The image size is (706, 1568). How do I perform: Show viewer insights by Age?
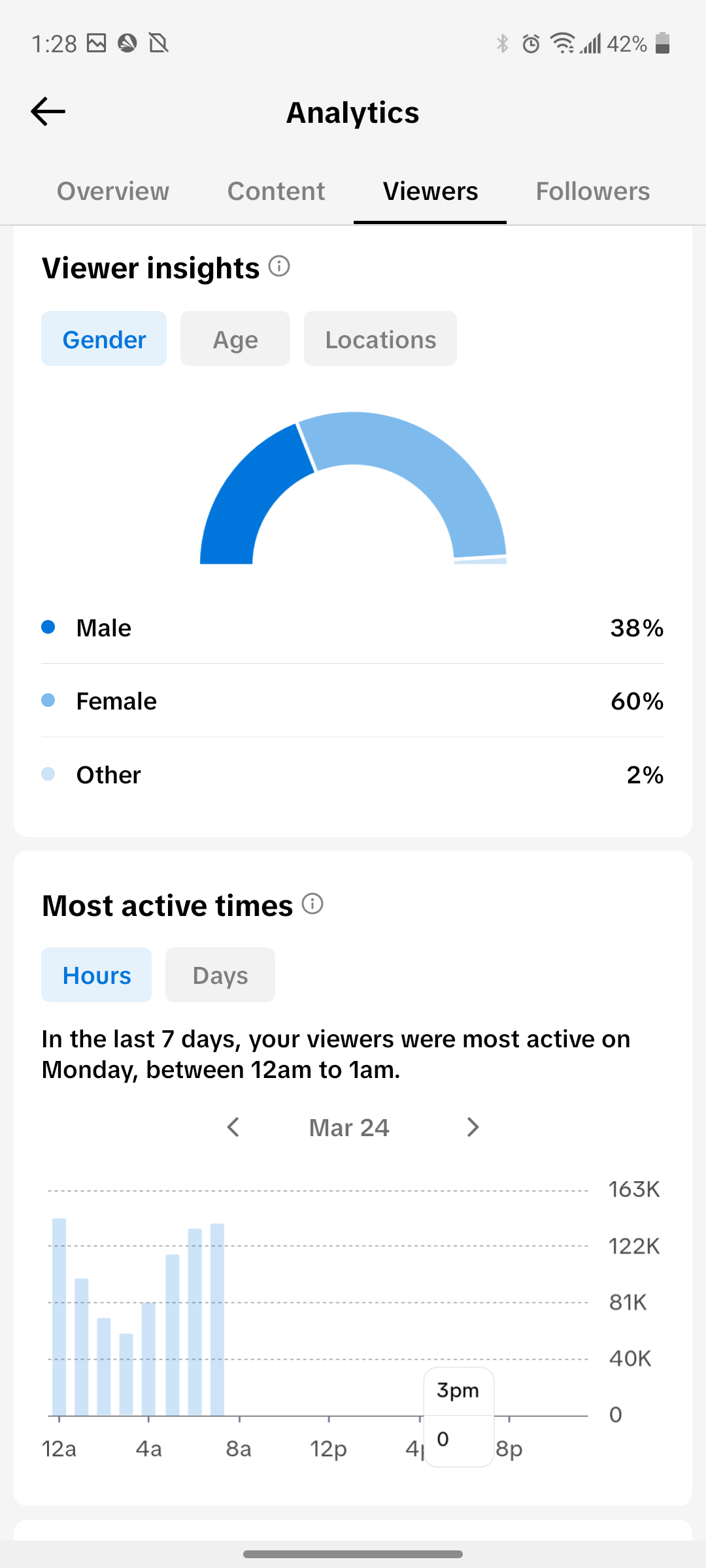pyautogui.click(x=235, y=338)
